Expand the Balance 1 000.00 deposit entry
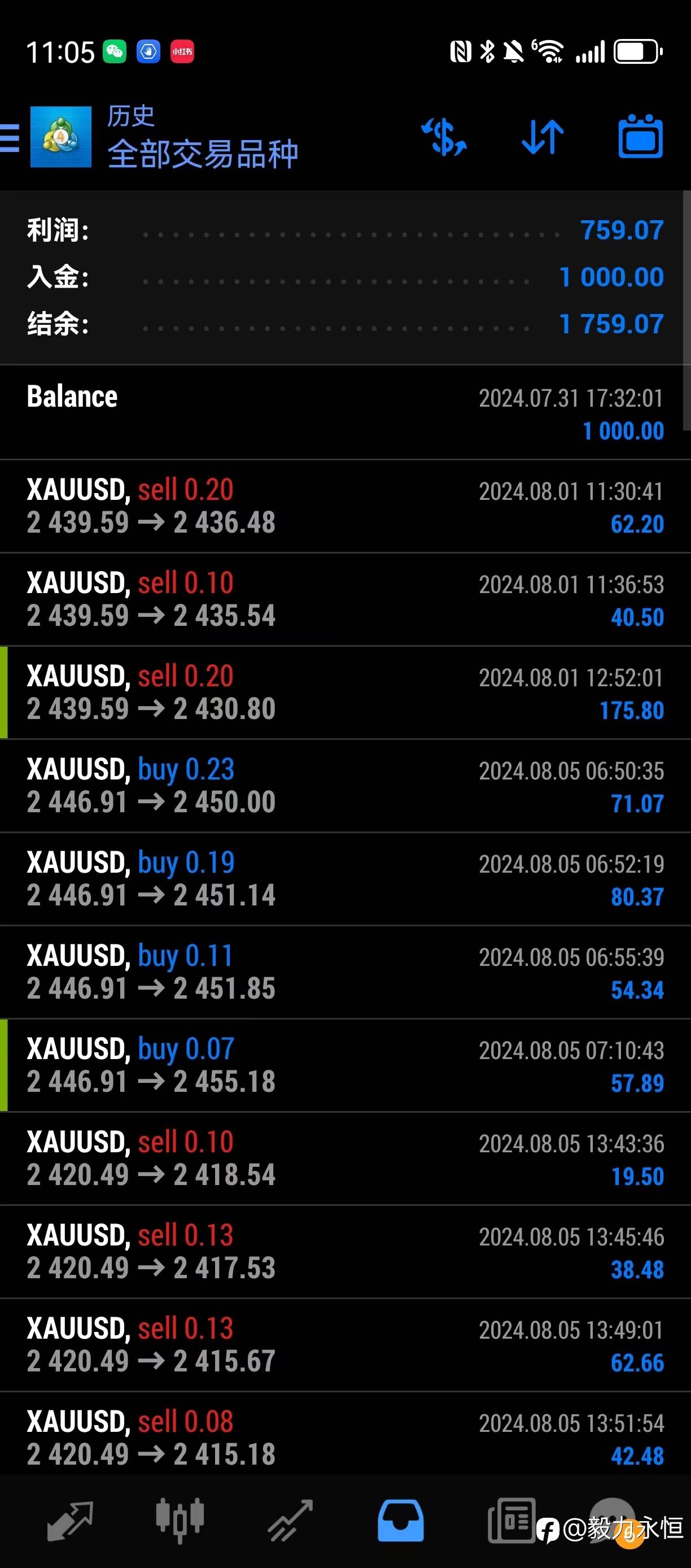The image size is (691, 1568). coord(345,413)
